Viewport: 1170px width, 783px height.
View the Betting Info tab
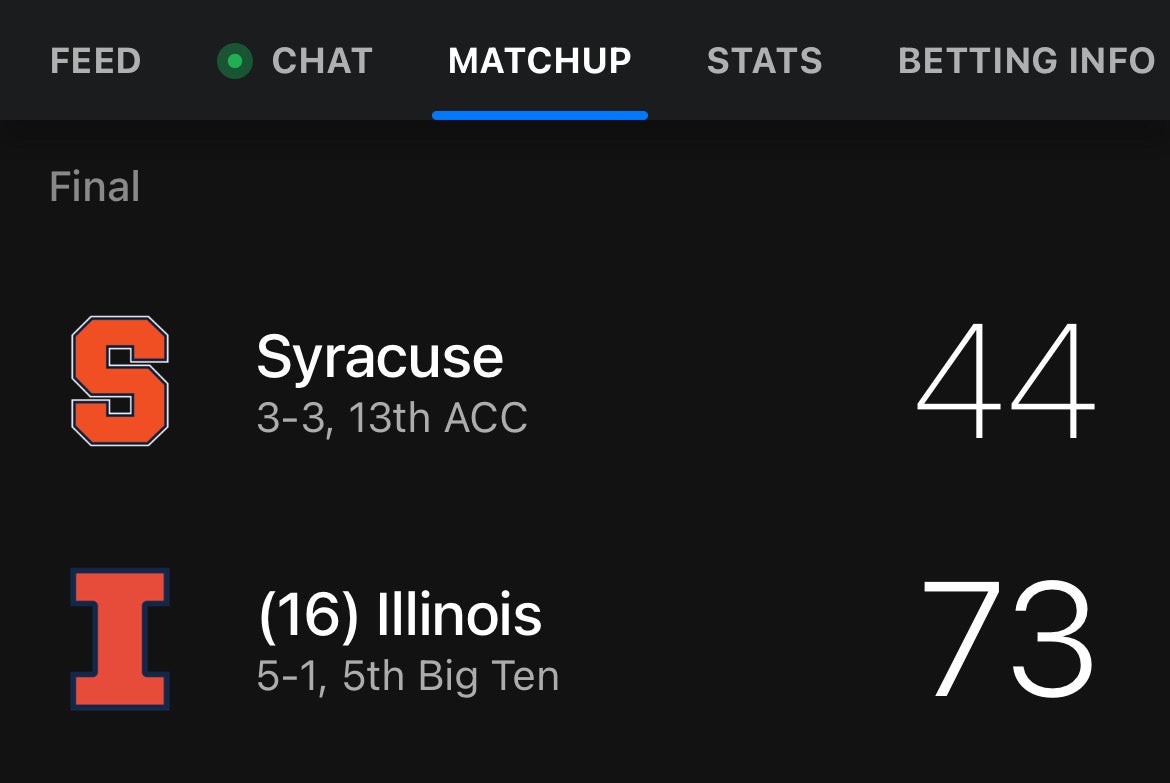point(1026,61)
